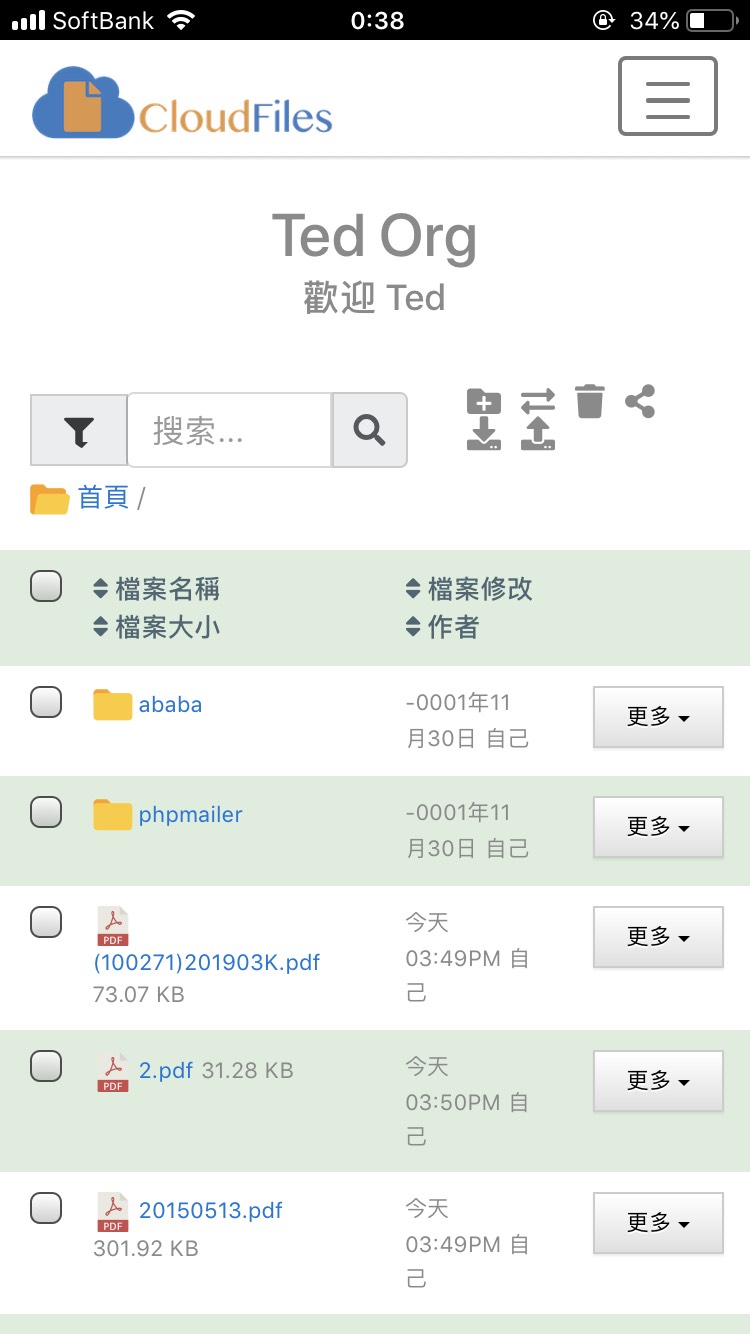This screenshot has height=1334, width=750.
Task: Delete selected files with trash icon
Action: pyautogui.click(x=590, y=402)
